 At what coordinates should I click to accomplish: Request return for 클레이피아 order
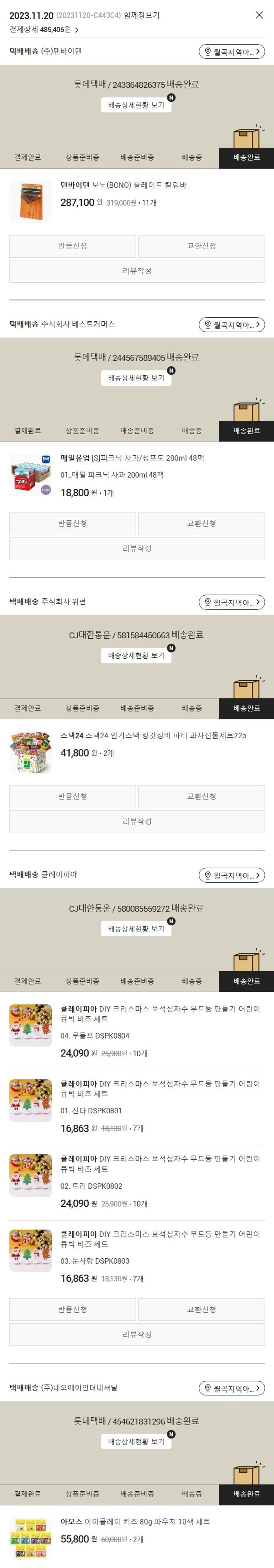pyautogui.click(x=72, y=1309)
